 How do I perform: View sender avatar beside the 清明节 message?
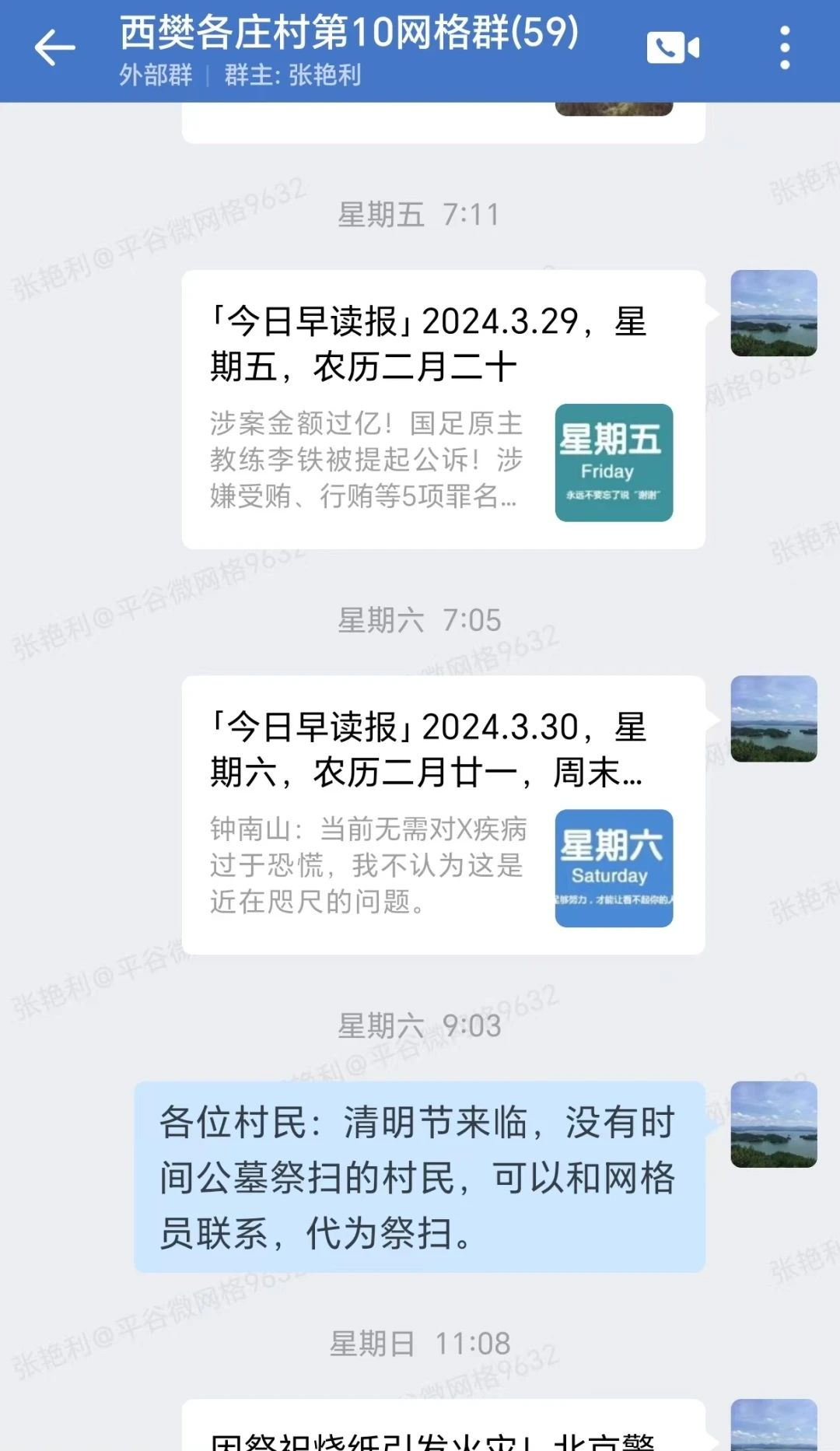click(x=773, y=1124)
